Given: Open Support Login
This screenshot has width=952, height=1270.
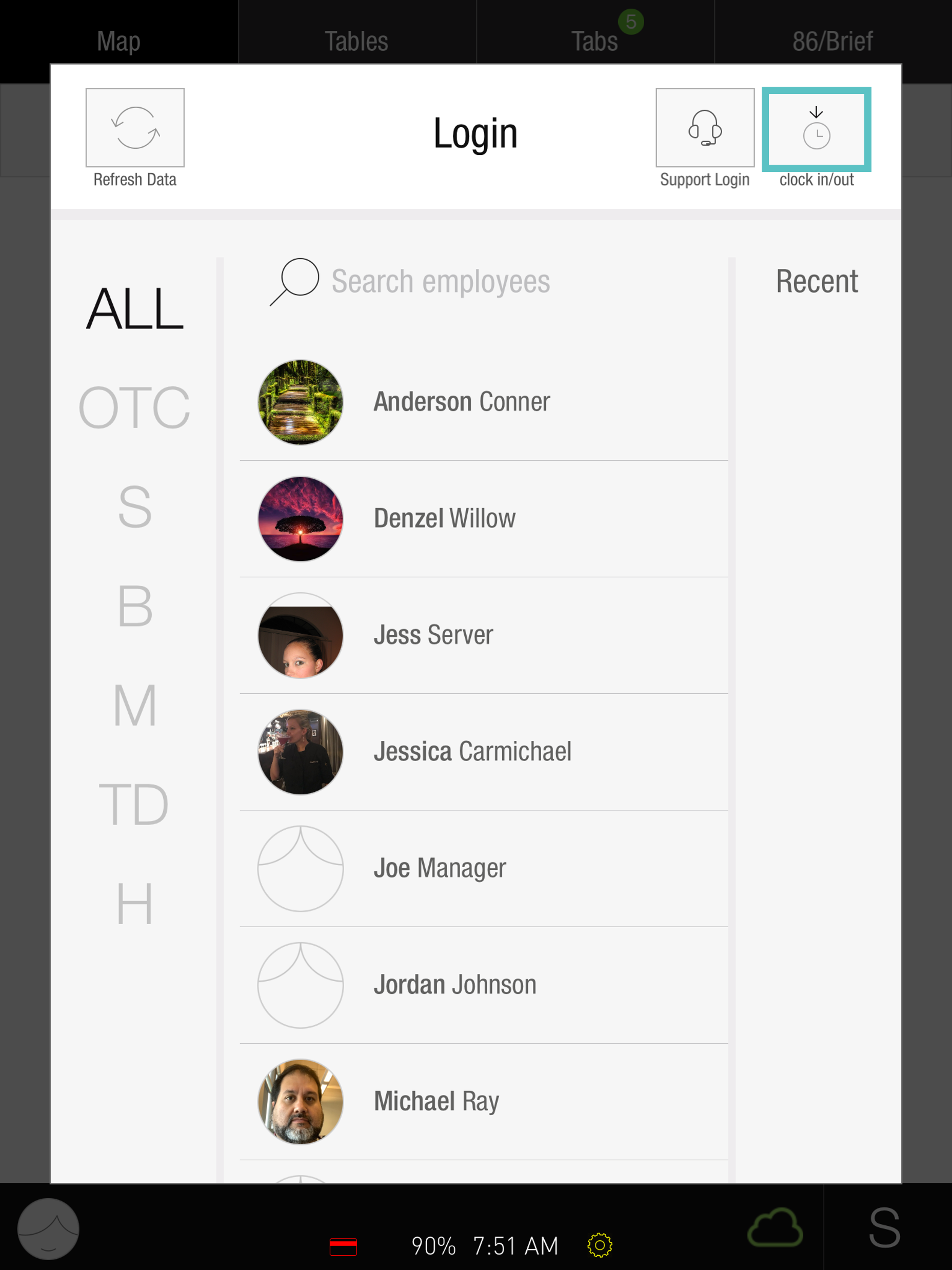Looking at the screenshot, I should (x=705, y=127).
